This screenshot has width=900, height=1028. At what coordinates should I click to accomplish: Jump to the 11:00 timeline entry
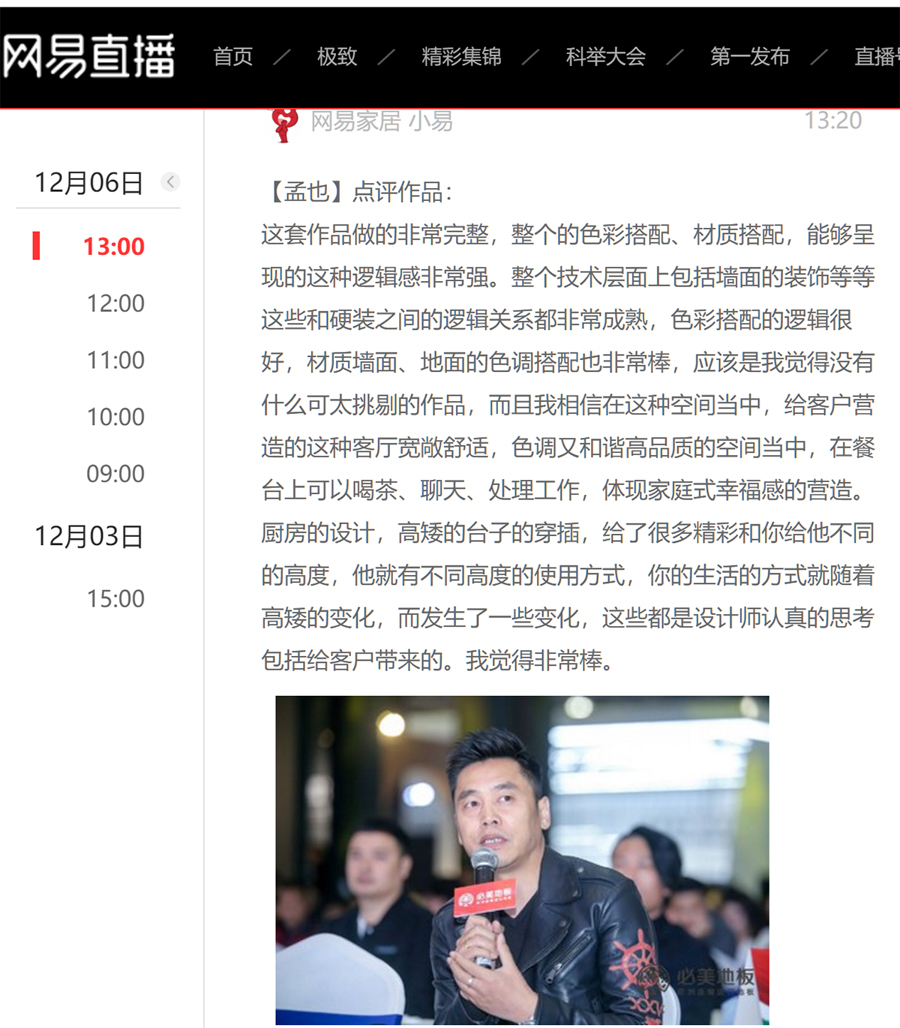point(115,360)
